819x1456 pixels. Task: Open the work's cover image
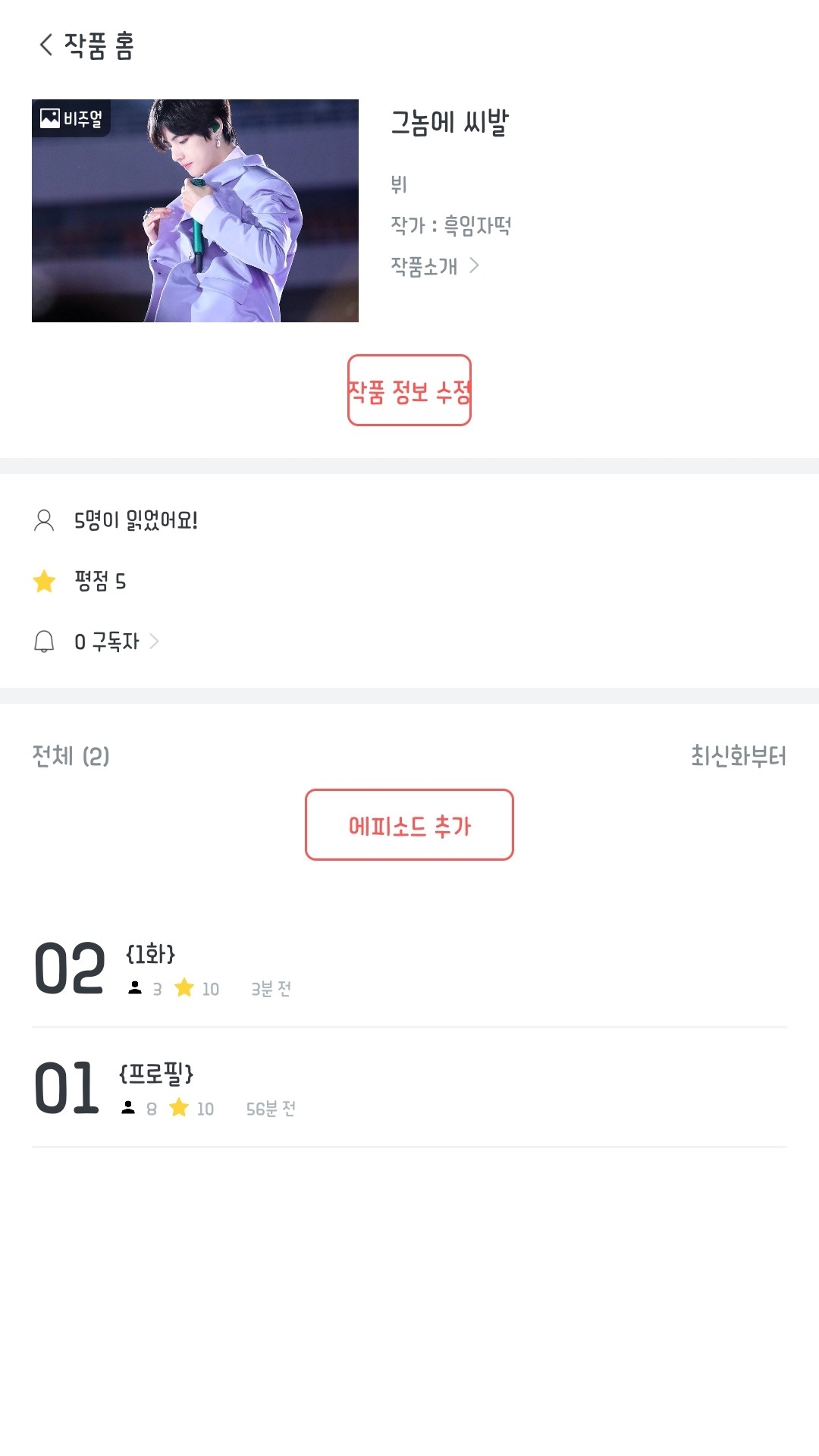point(195,211)
